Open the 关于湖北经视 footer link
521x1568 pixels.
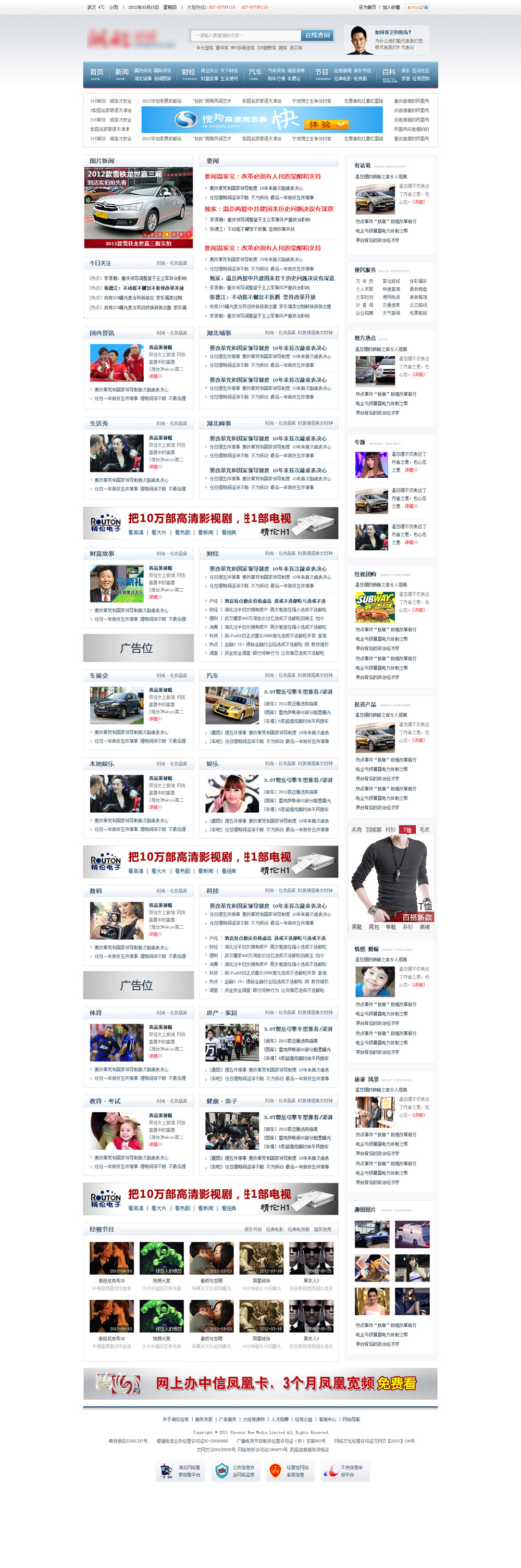(x=175, y=1420)
